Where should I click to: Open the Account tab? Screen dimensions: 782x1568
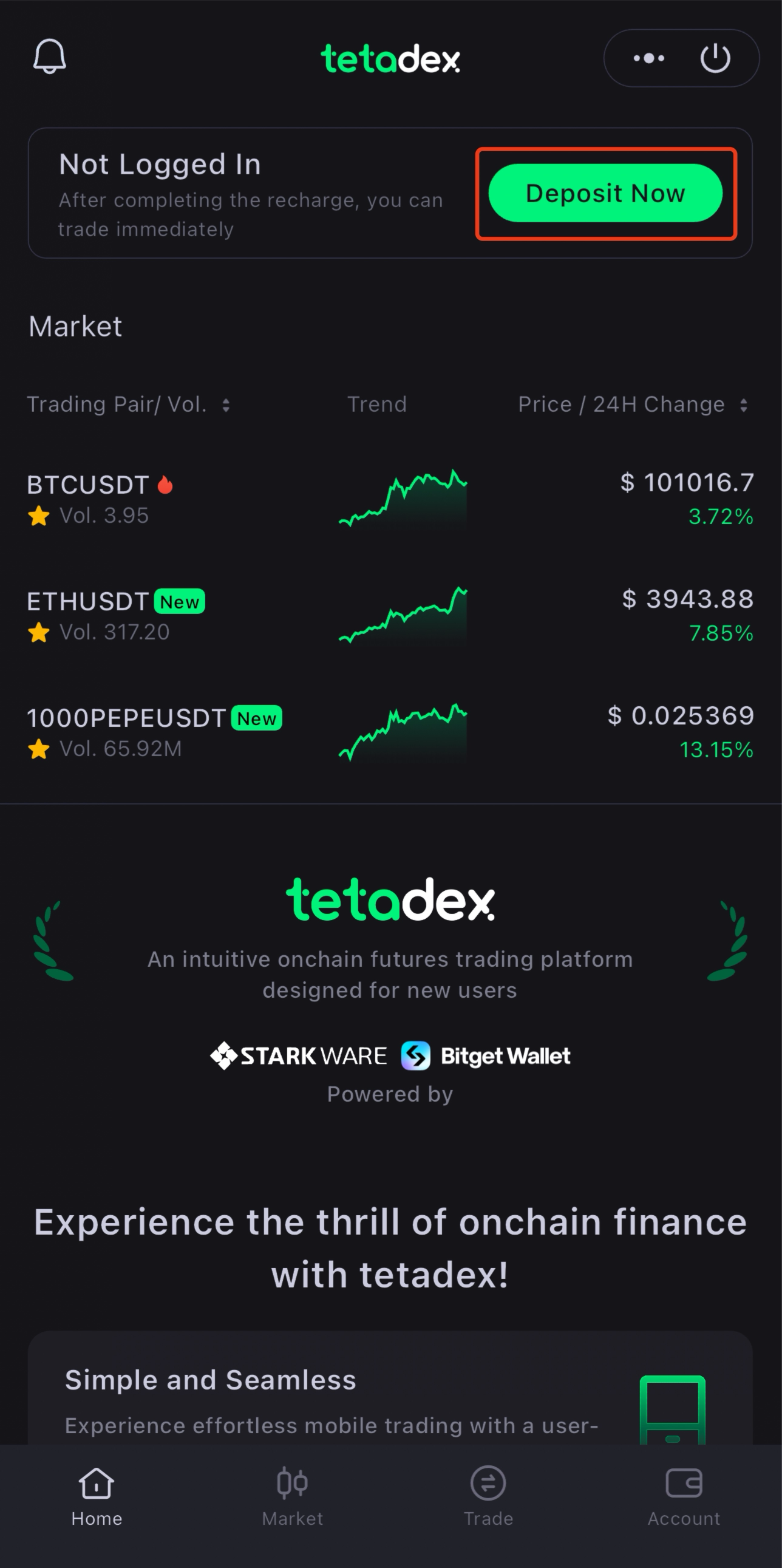click(x=684, y=1496)
